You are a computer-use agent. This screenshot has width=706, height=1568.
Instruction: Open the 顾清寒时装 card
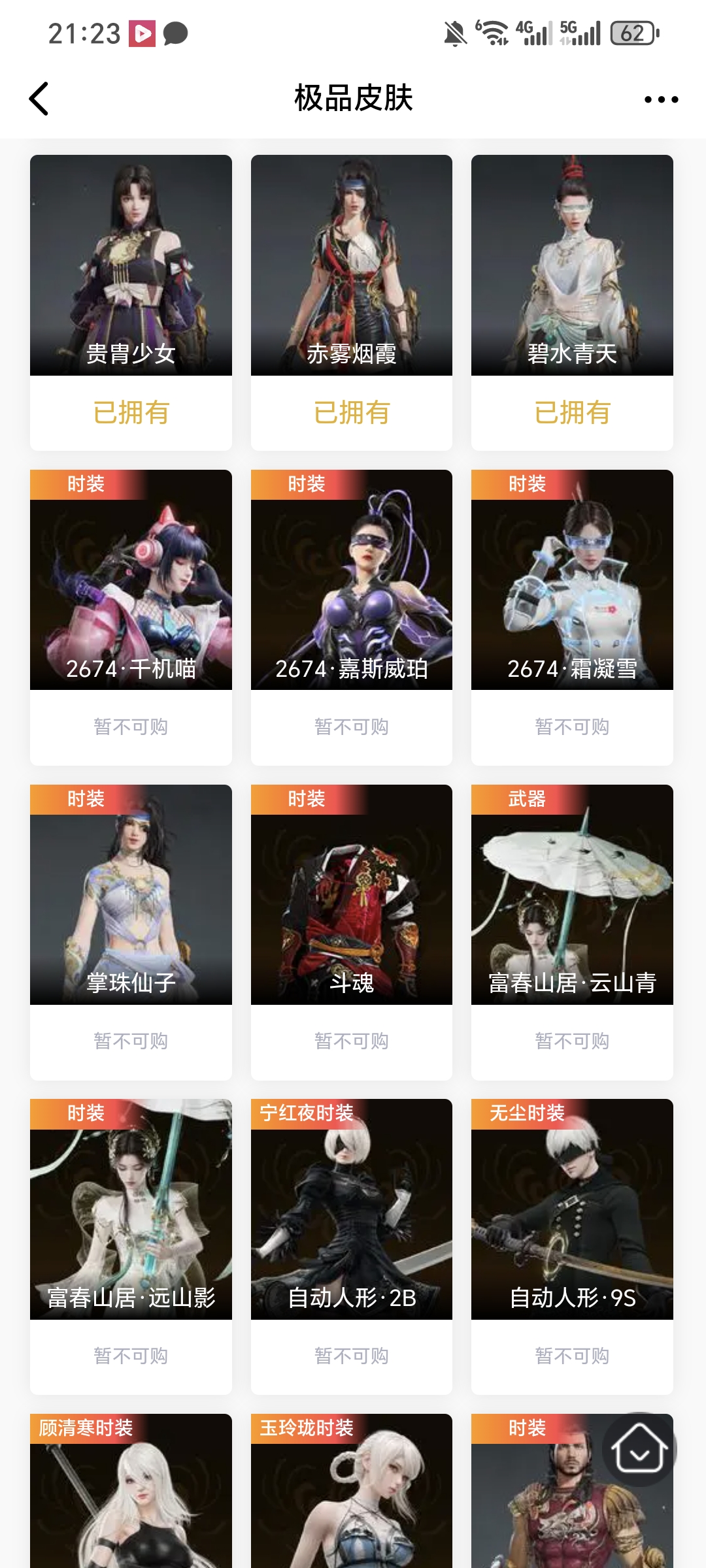click(131, 1496)
